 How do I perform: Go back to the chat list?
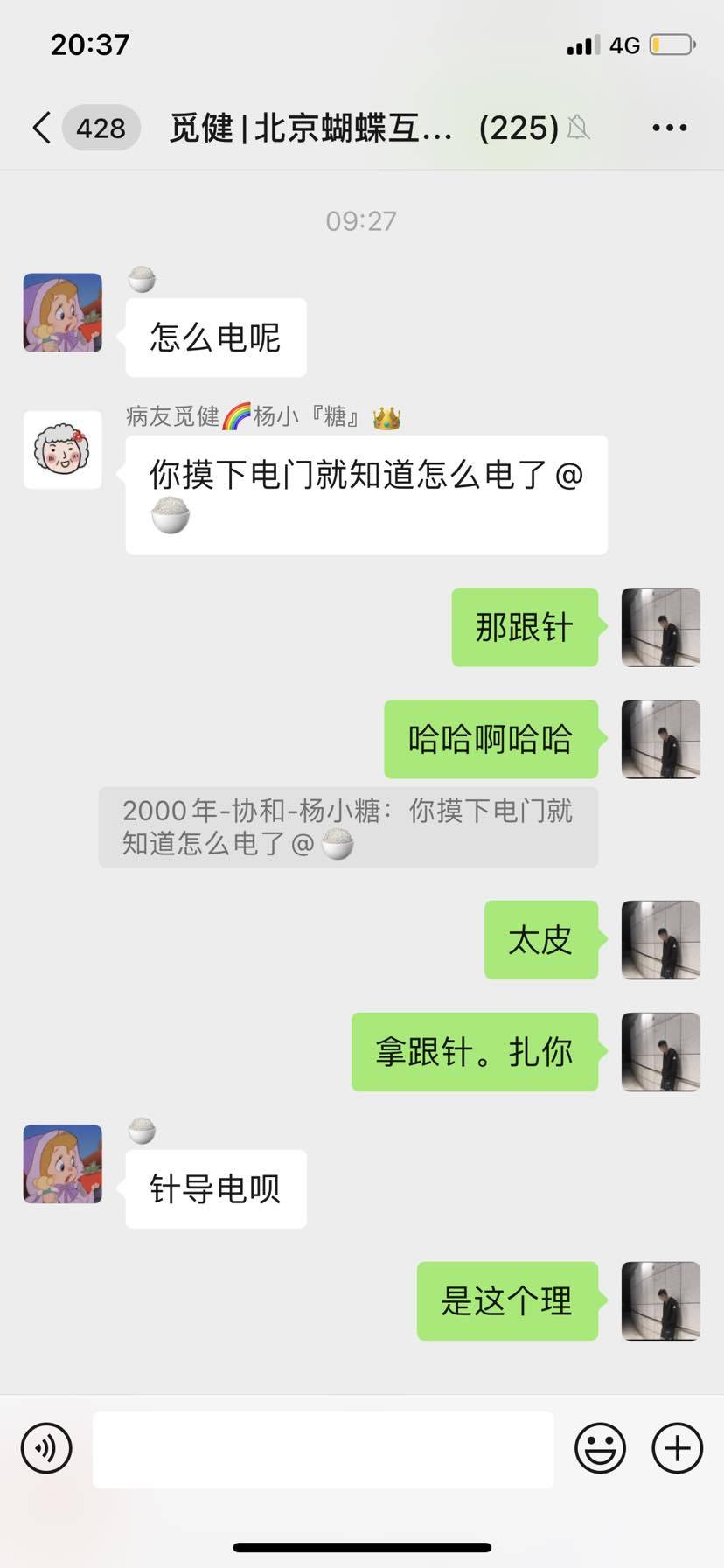click(42, 128)
